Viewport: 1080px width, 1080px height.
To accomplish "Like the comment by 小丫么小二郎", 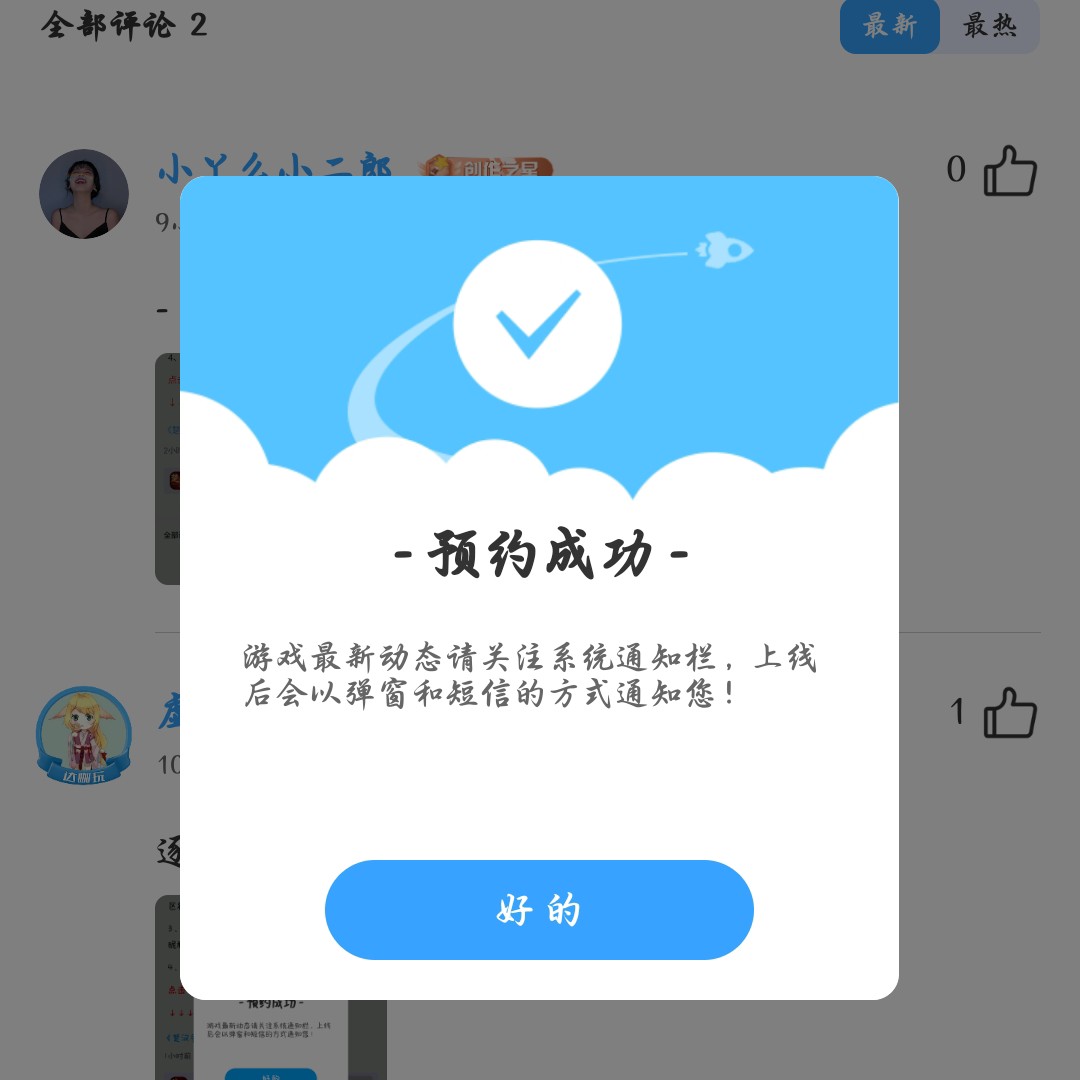I will point(1010,171).
